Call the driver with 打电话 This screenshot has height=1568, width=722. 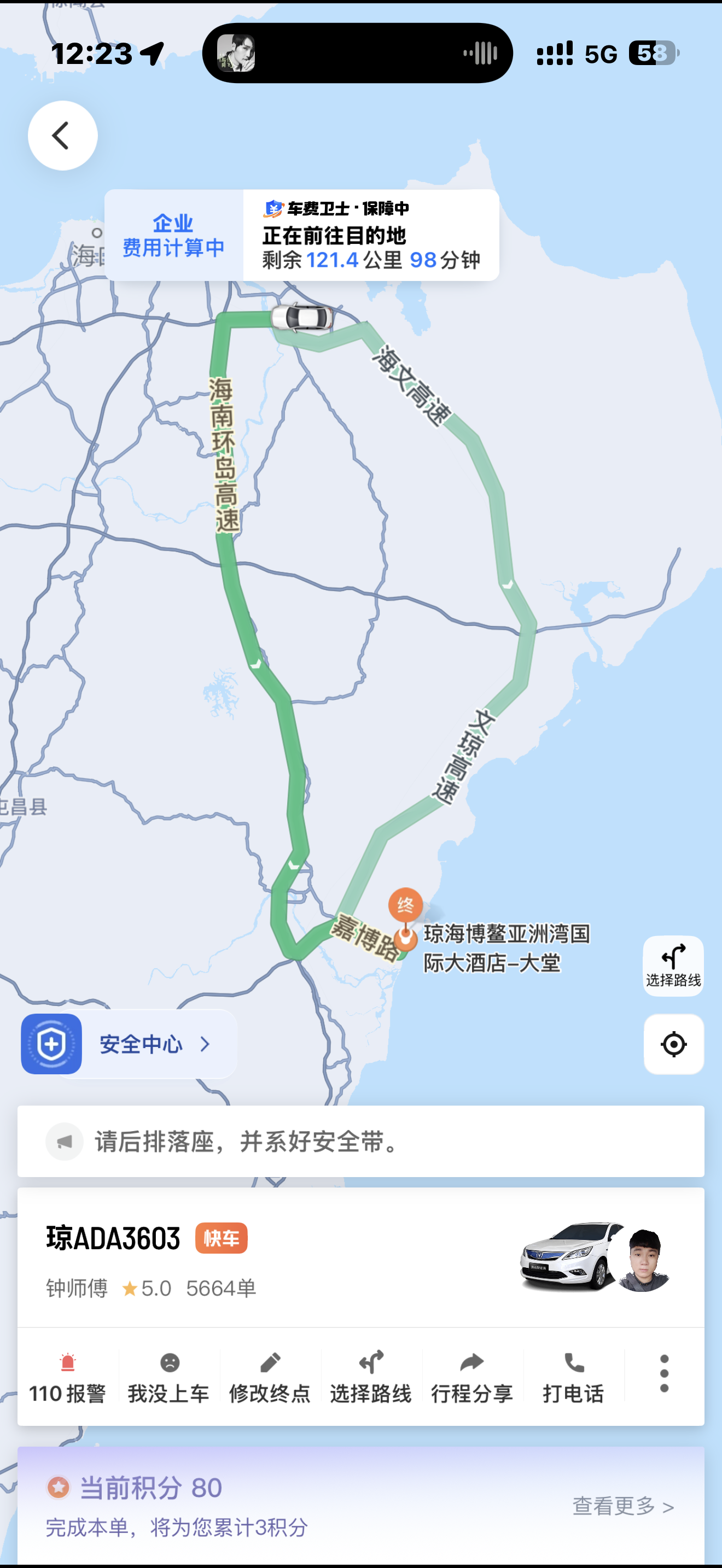(573, 1377)
